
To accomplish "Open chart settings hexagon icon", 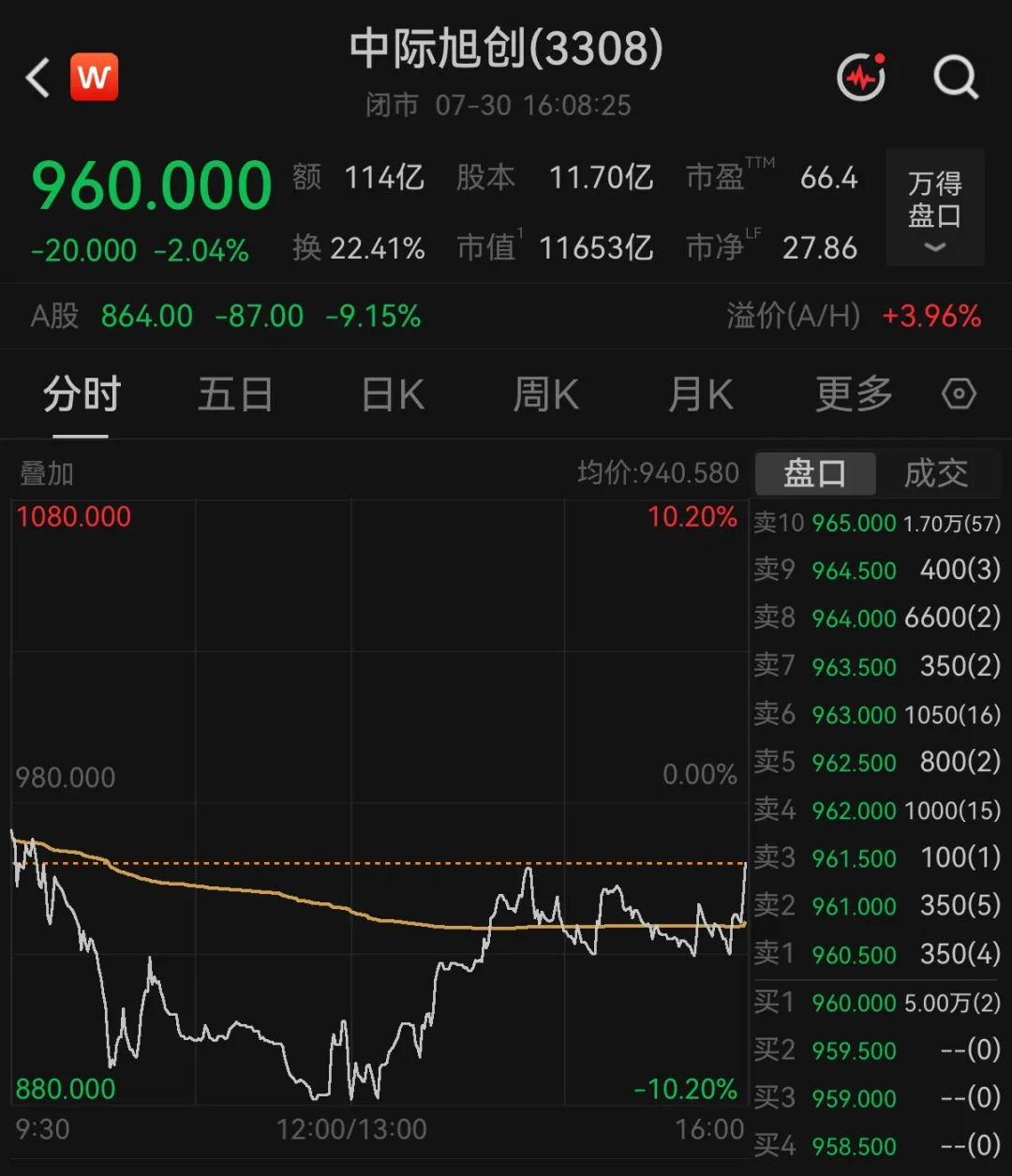I will point(959,394).
